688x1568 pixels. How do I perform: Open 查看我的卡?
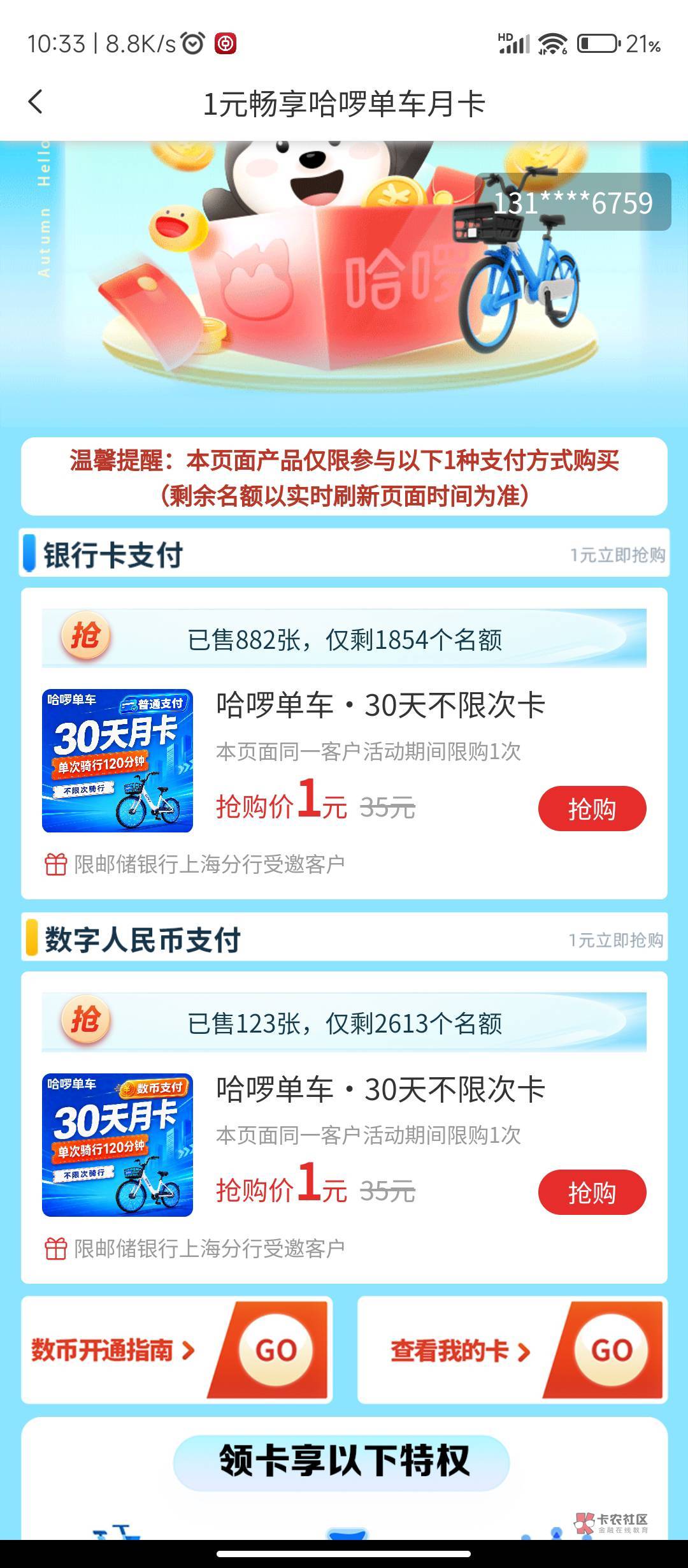point(512,1349)
